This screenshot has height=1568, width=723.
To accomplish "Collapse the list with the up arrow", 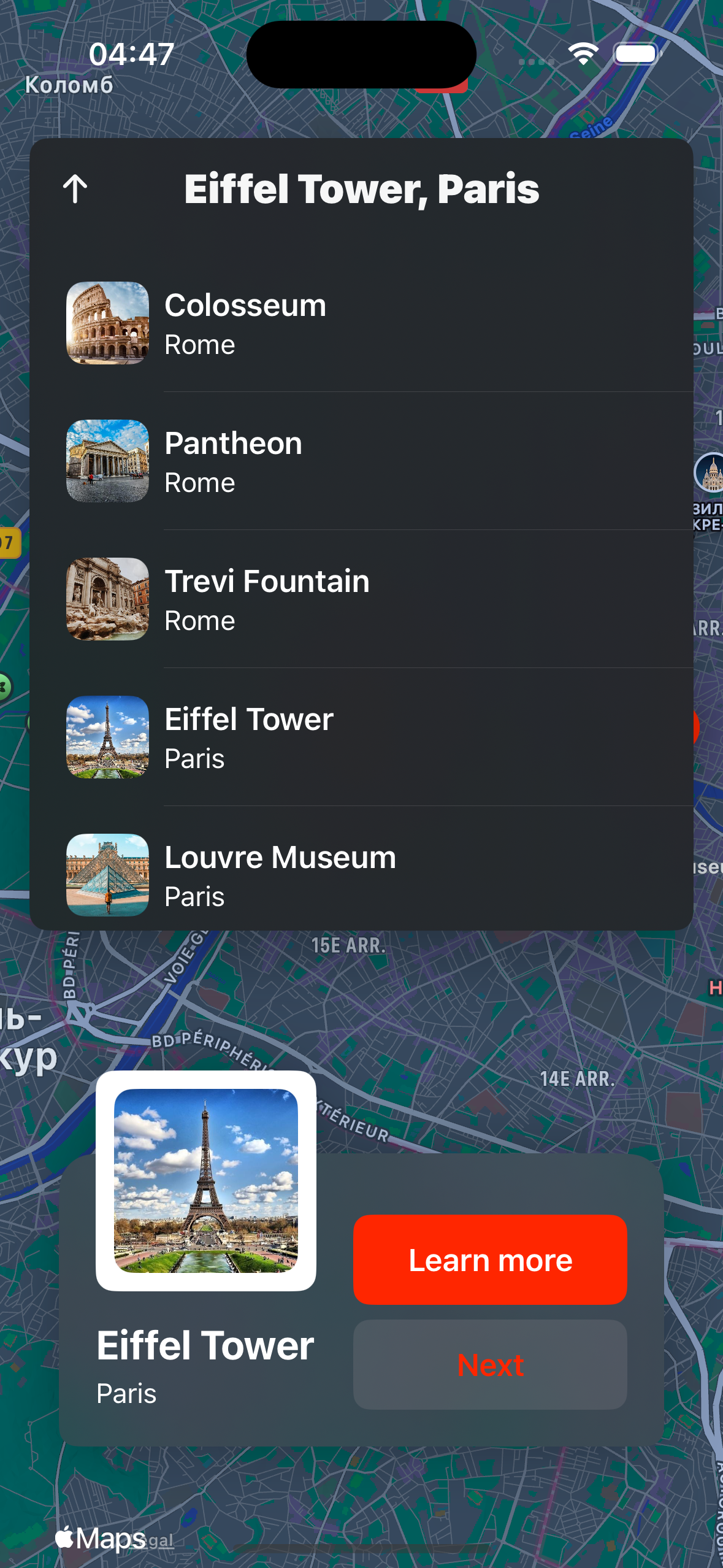I will click(75, 188).
